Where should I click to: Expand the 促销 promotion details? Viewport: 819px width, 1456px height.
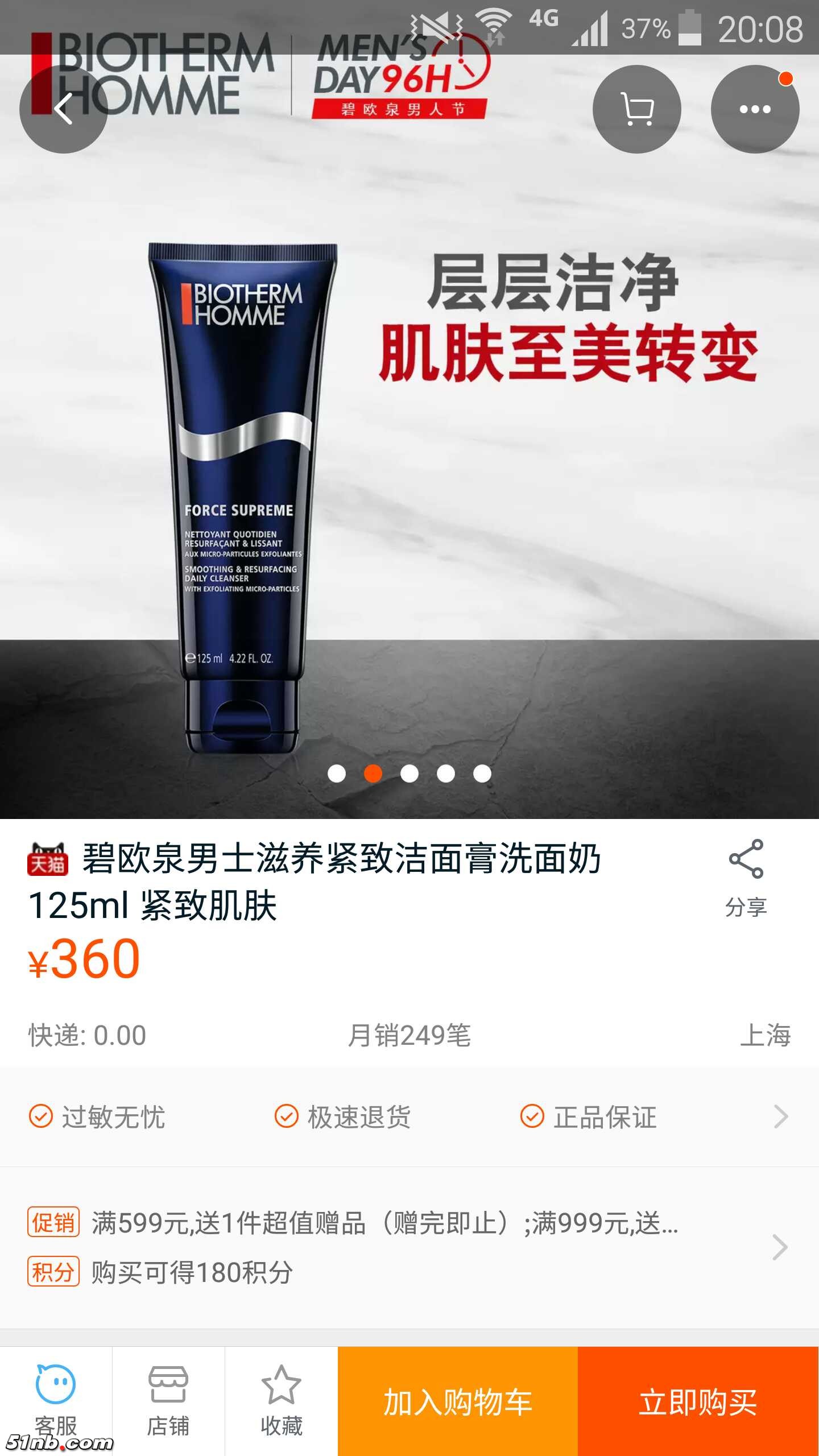(409, 1223)
